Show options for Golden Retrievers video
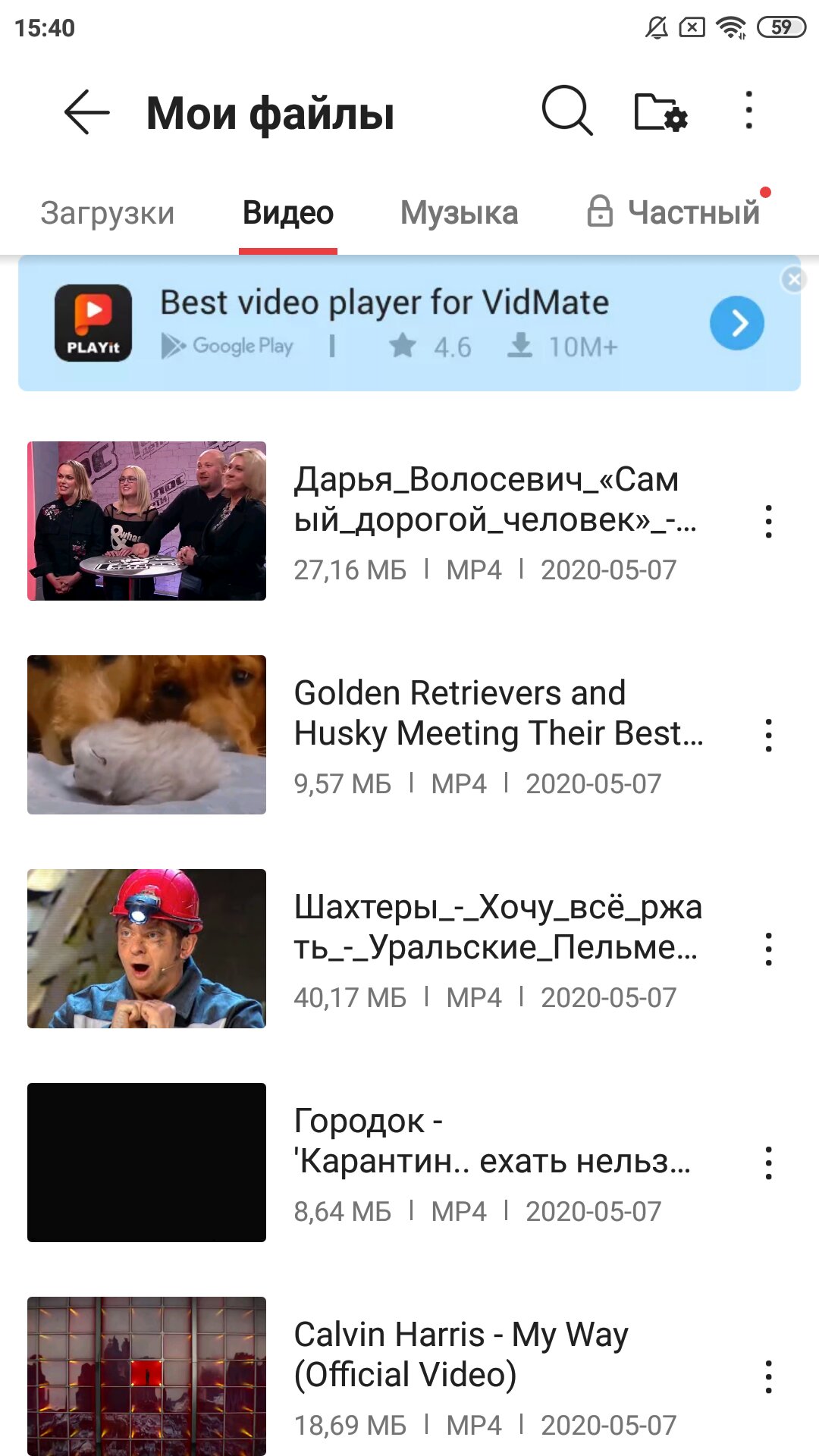 (769, 736)
